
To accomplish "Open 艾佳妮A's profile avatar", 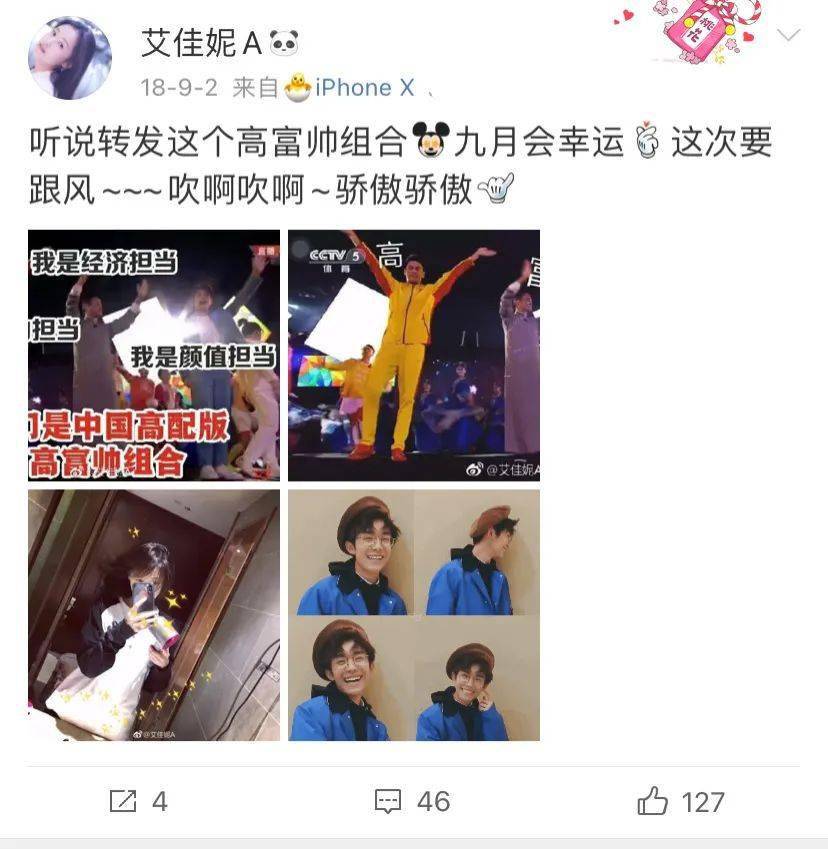I will 69,57.
